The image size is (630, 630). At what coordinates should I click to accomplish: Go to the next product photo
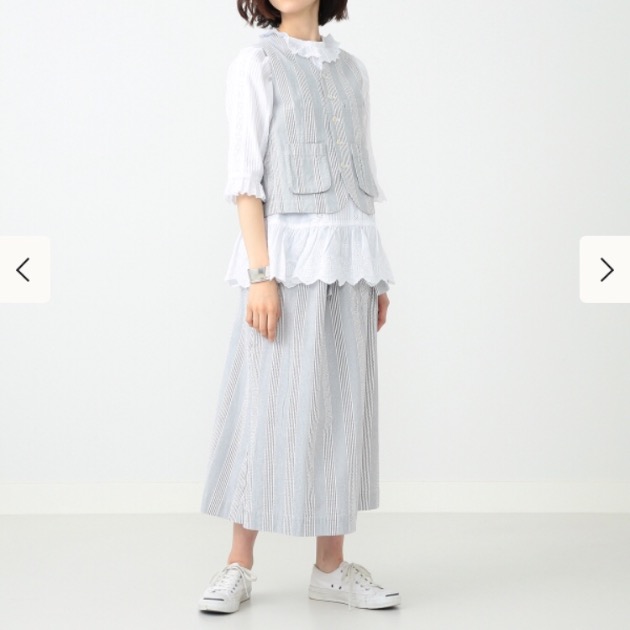605,270
